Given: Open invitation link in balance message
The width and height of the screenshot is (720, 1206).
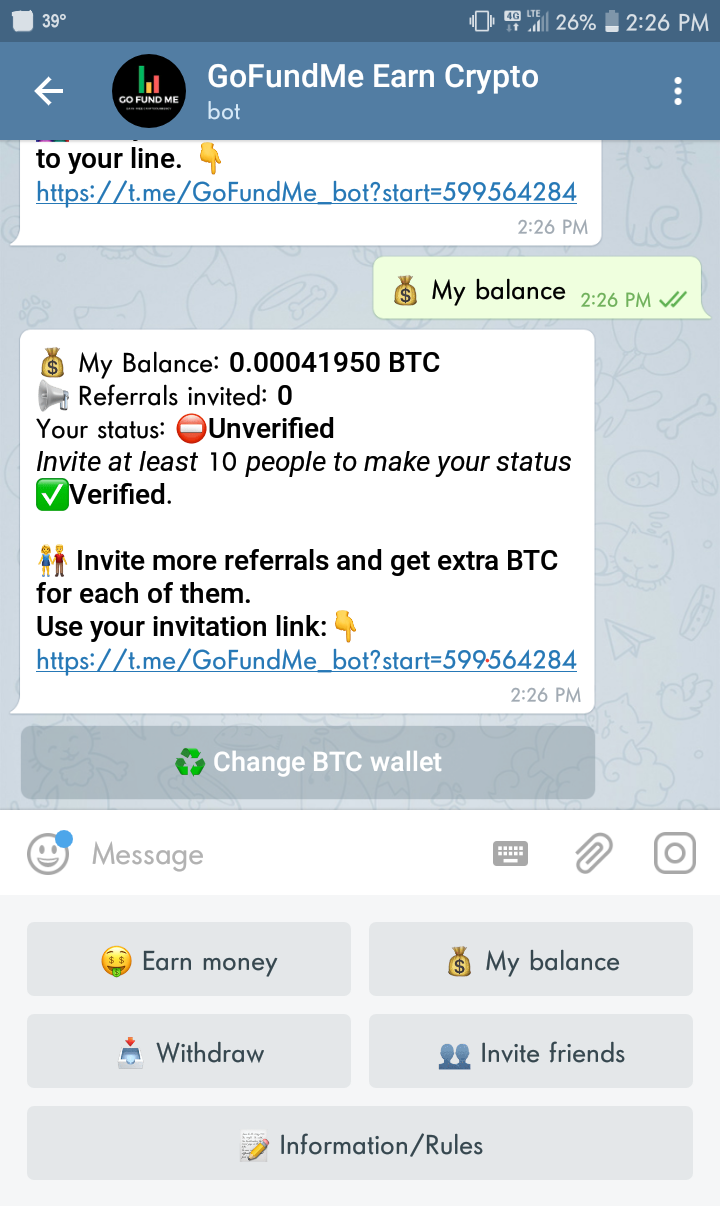Looking at the screenshot, I should click(x=306, y=660).
